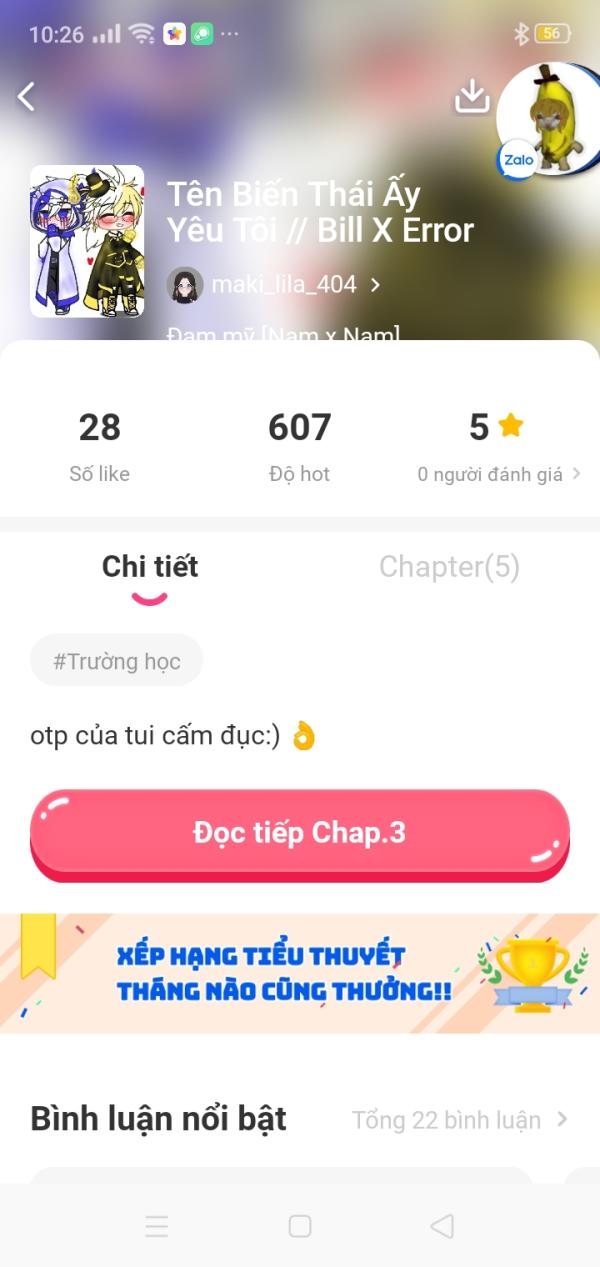Open the ratings from 0 người đánh giá
This screenshot has height=1267, width=600.
pyautogui.click(x=498, y=474)
